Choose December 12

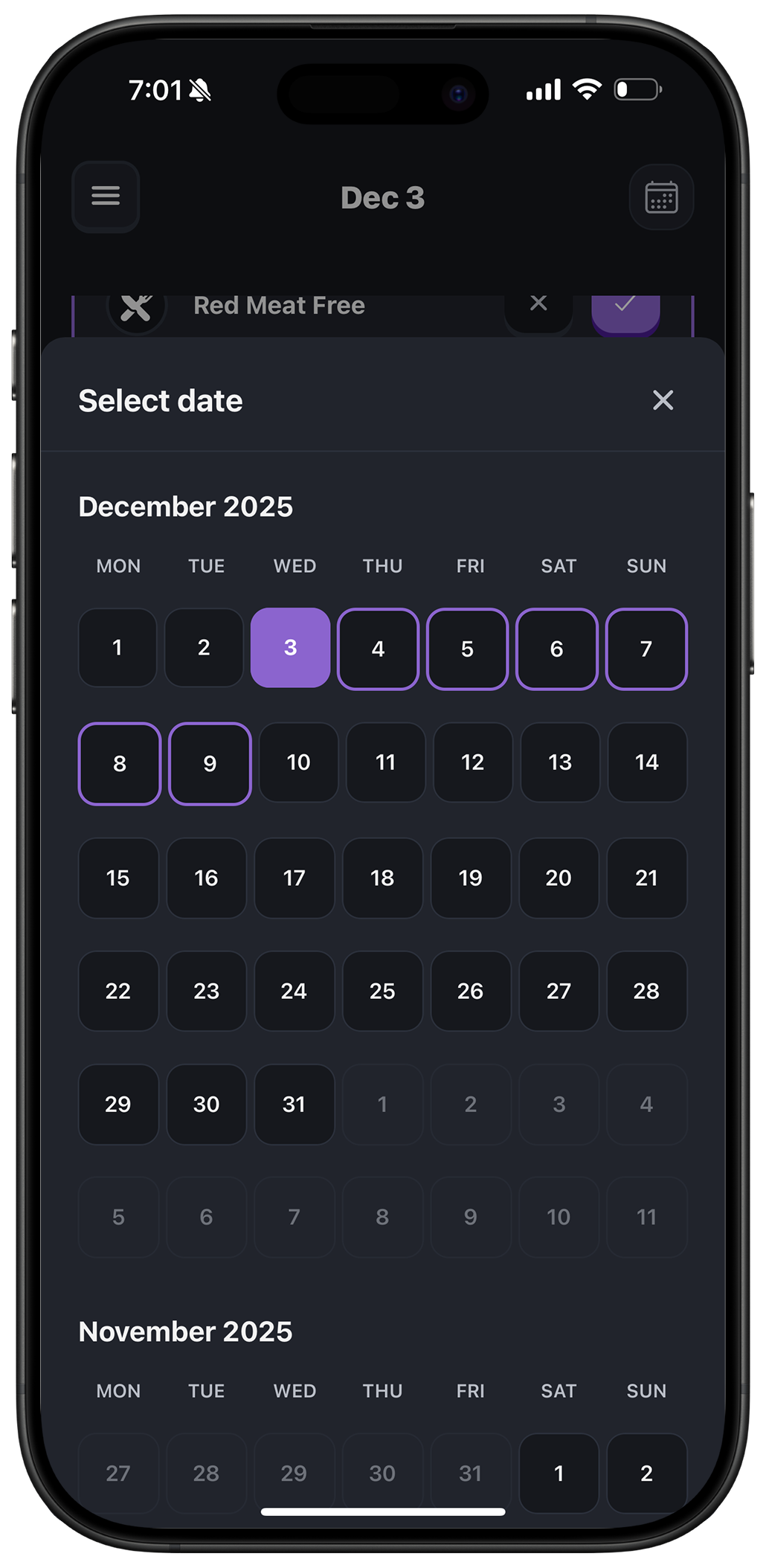pos(472,762)
